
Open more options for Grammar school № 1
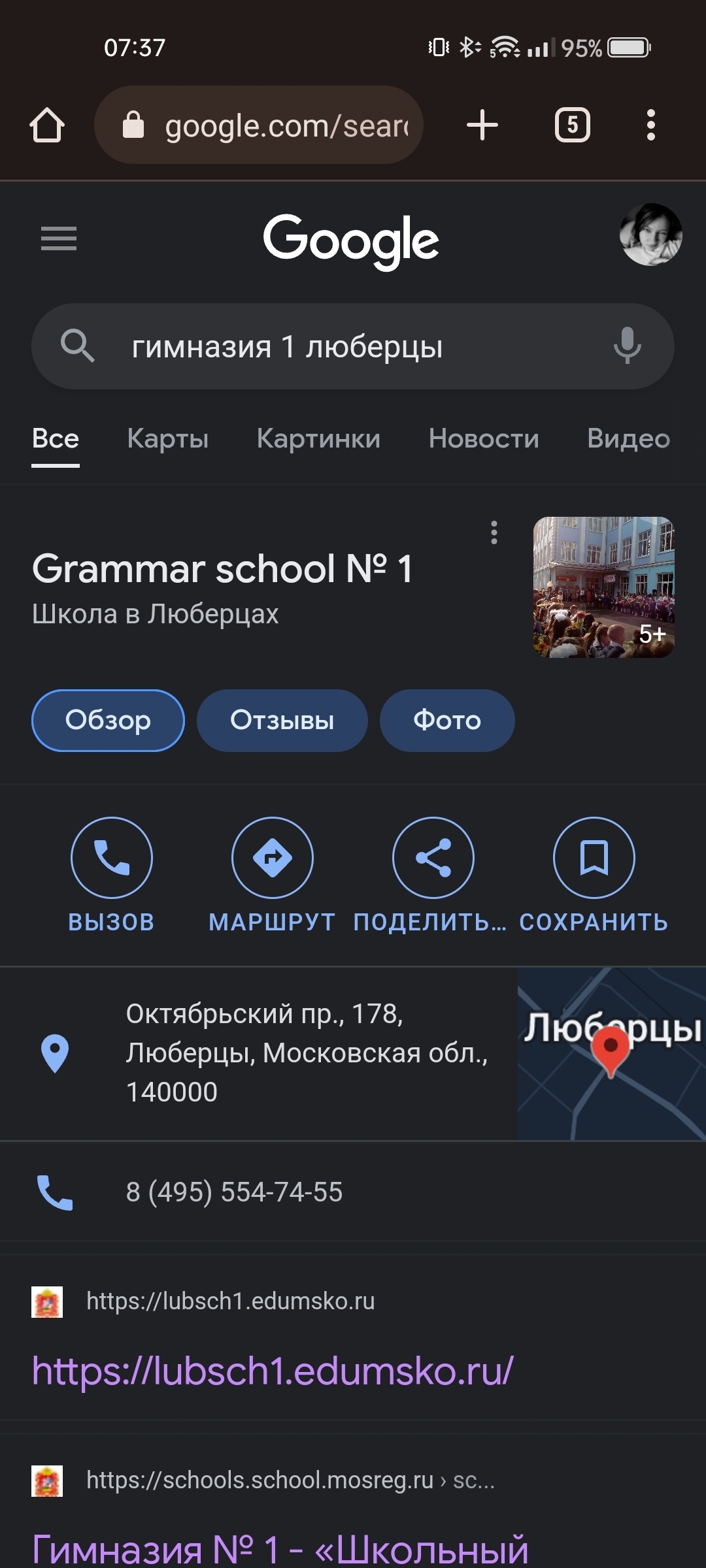tap(494, 532)
